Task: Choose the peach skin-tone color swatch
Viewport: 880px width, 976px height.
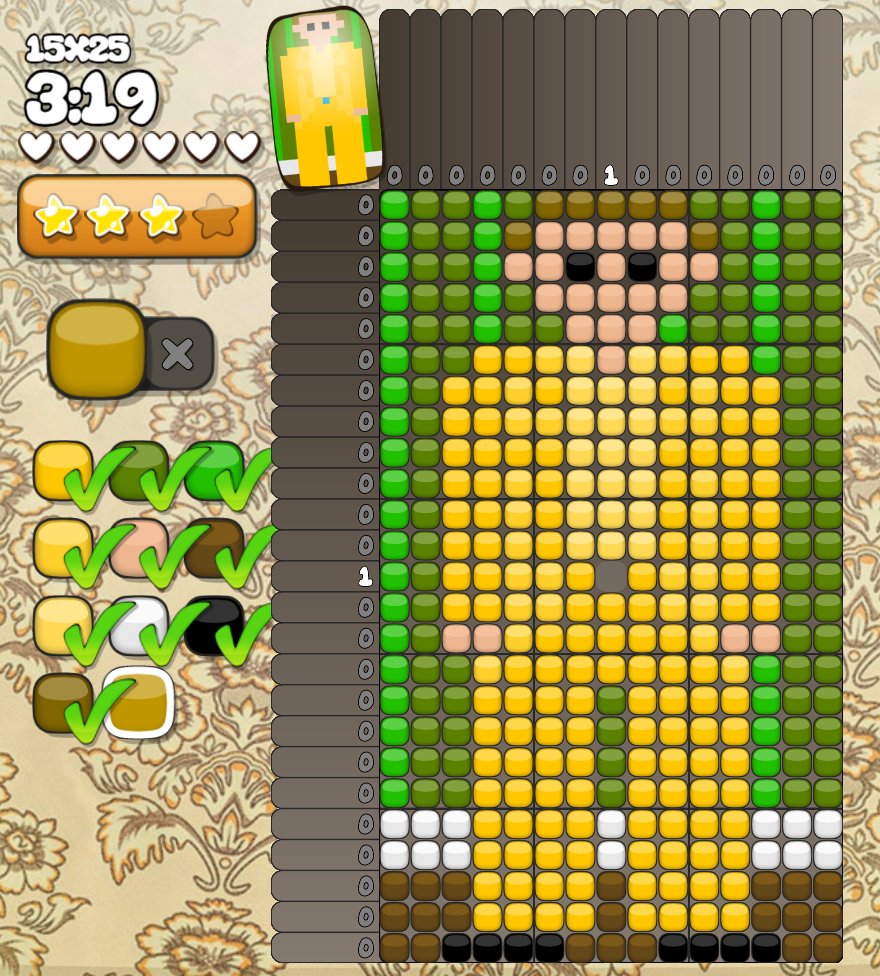Action: click(138, 547)
